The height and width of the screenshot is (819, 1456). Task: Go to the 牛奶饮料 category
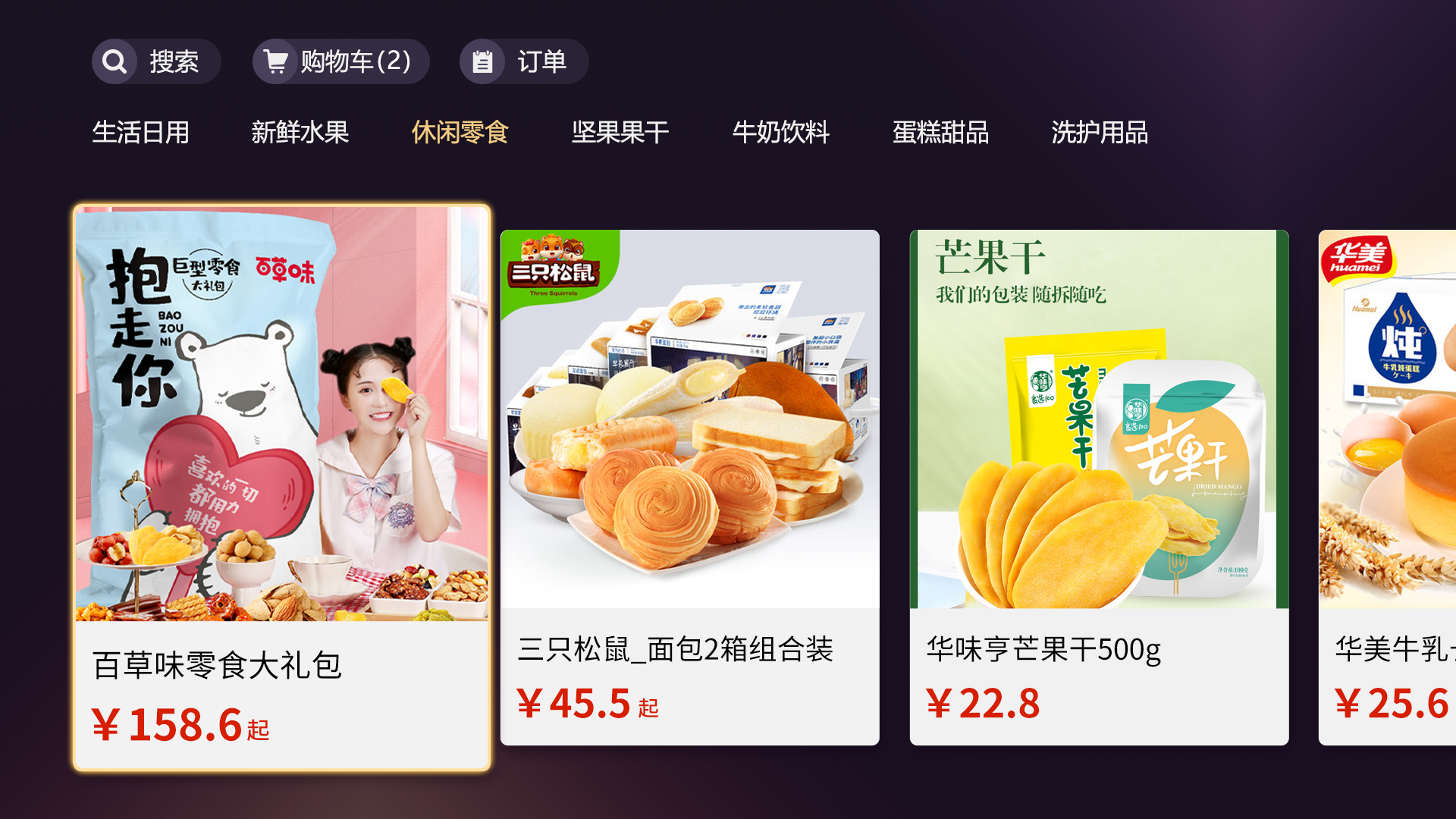pos(780,132)
